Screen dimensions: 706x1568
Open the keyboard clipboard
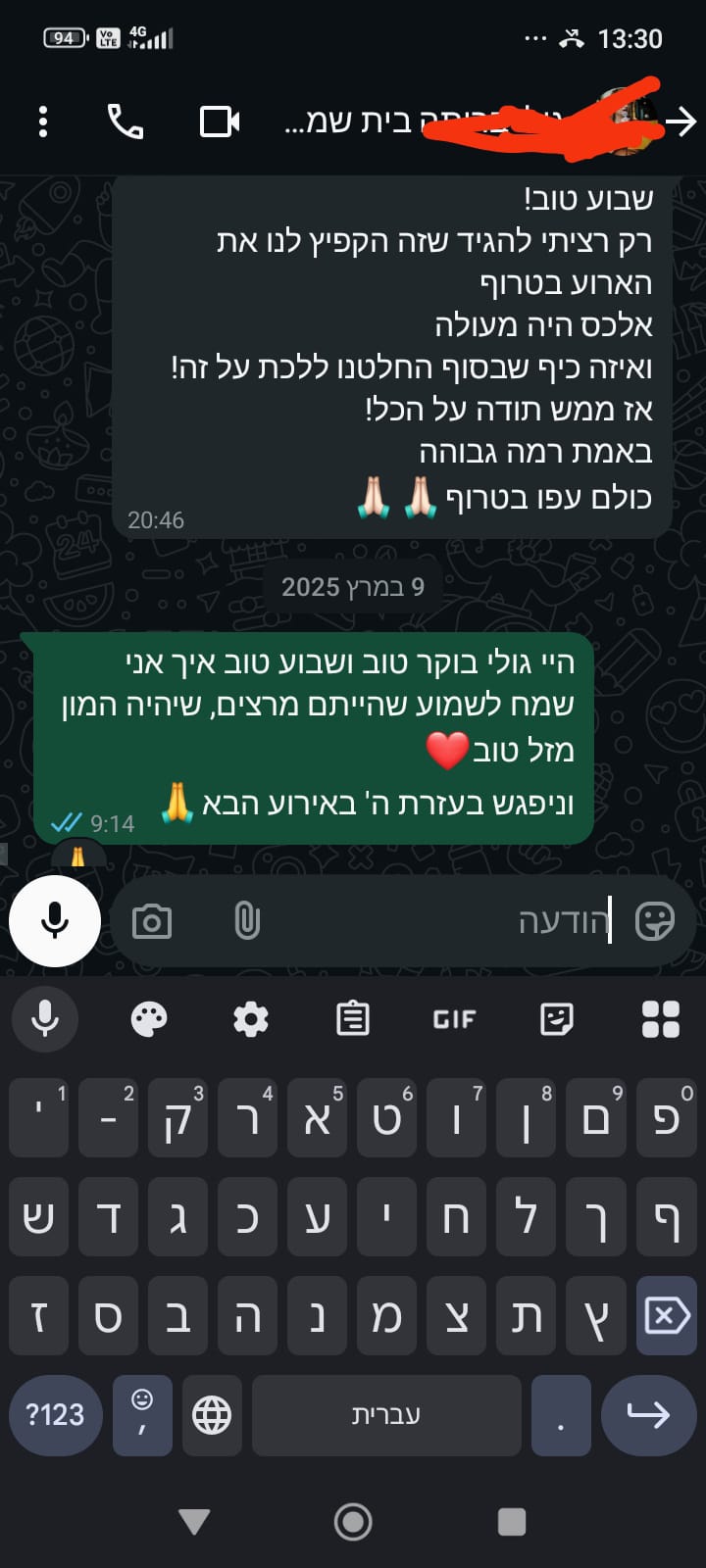click(x=353, y=1019)
